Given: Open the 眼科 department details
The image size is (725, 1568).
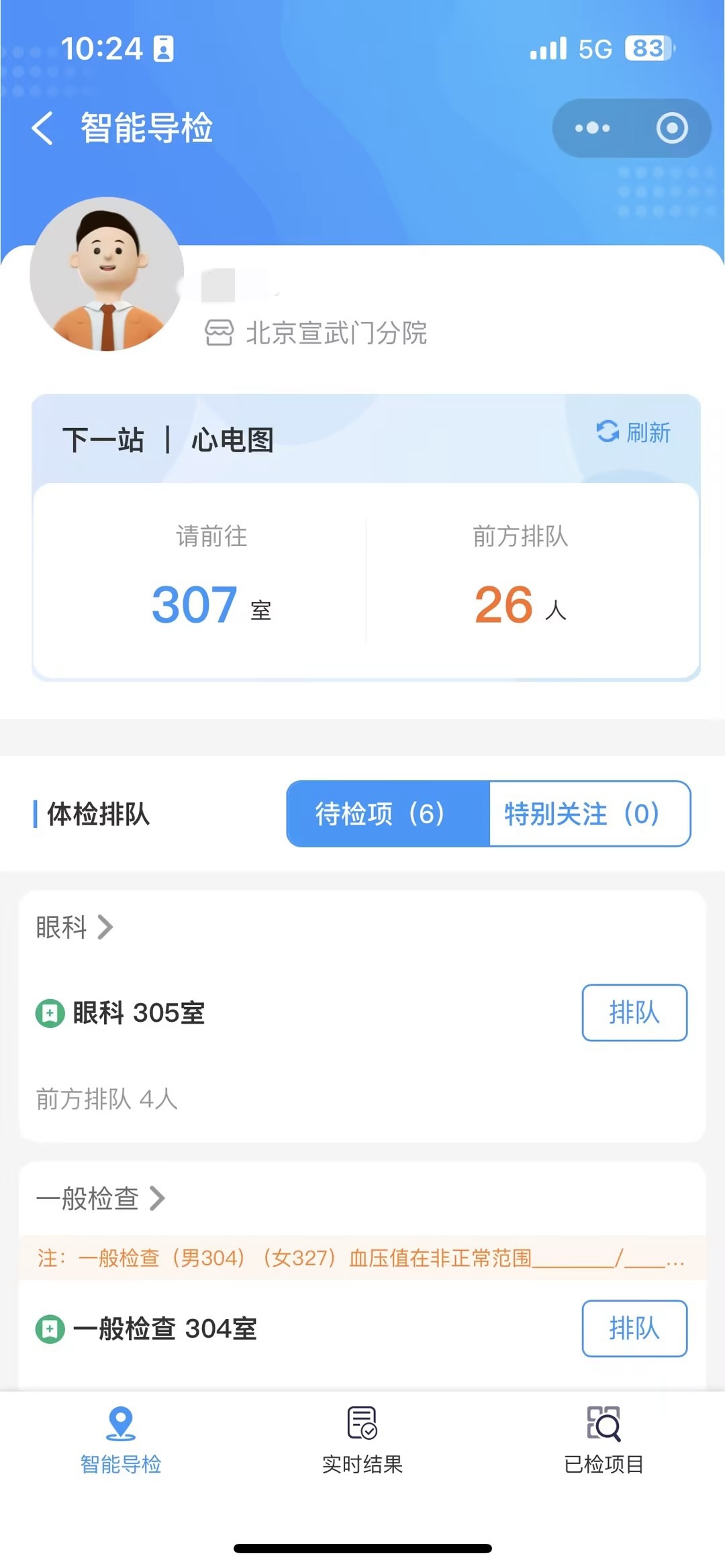Looking at the screenshot, I should (75, 927).
